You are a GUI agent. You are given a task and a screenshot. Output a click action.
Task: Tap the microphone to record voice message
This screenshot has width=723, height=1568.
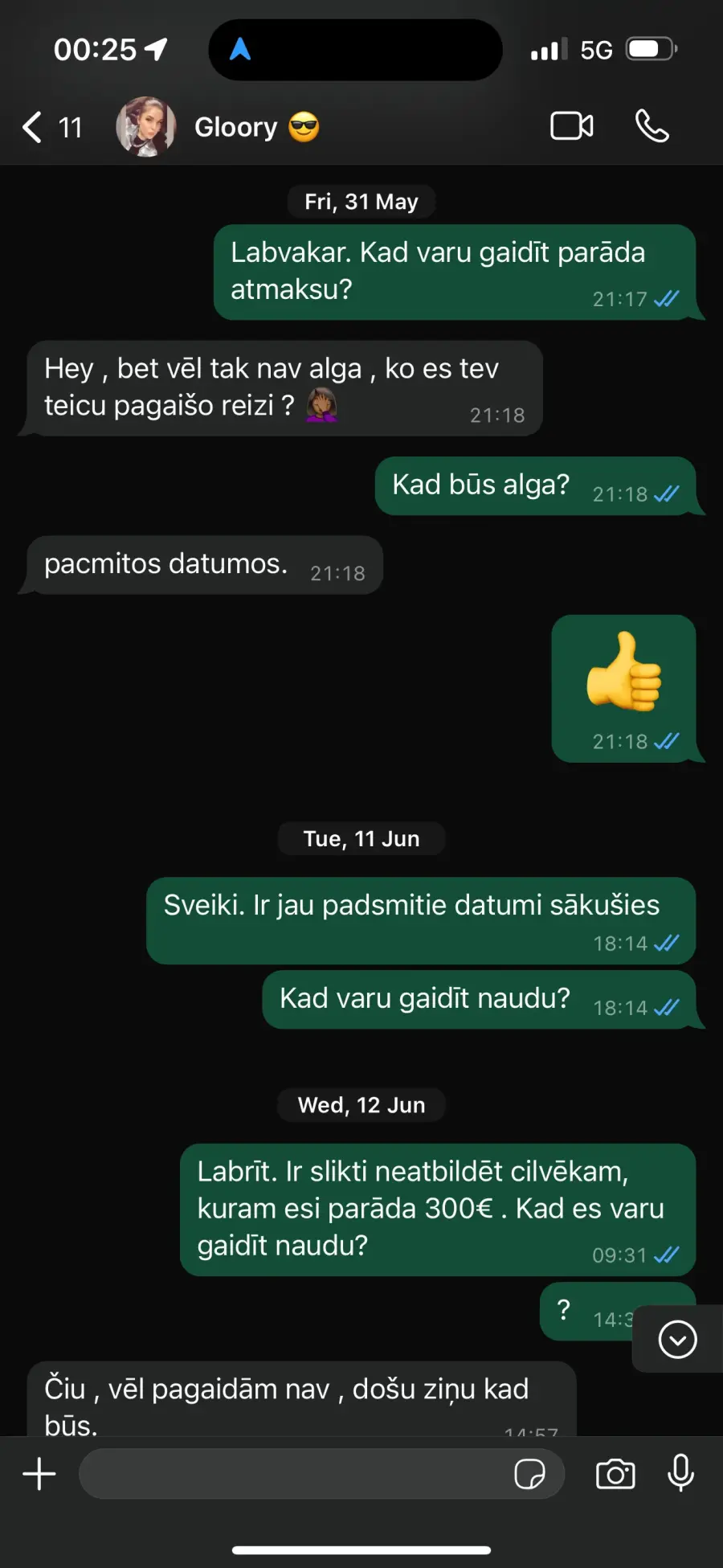click(680, 1473)
